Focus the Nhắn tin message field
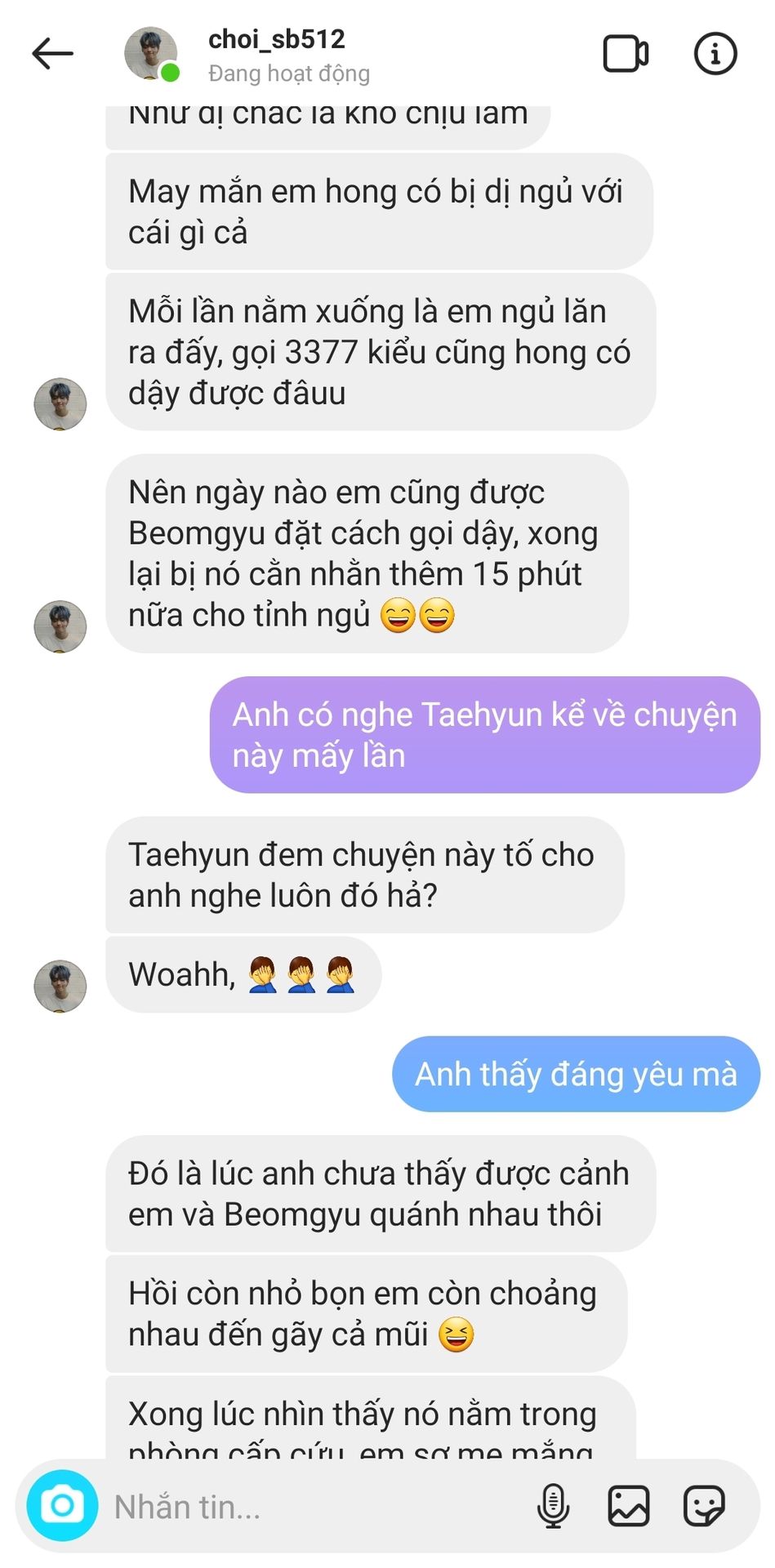 (310, 1507)
